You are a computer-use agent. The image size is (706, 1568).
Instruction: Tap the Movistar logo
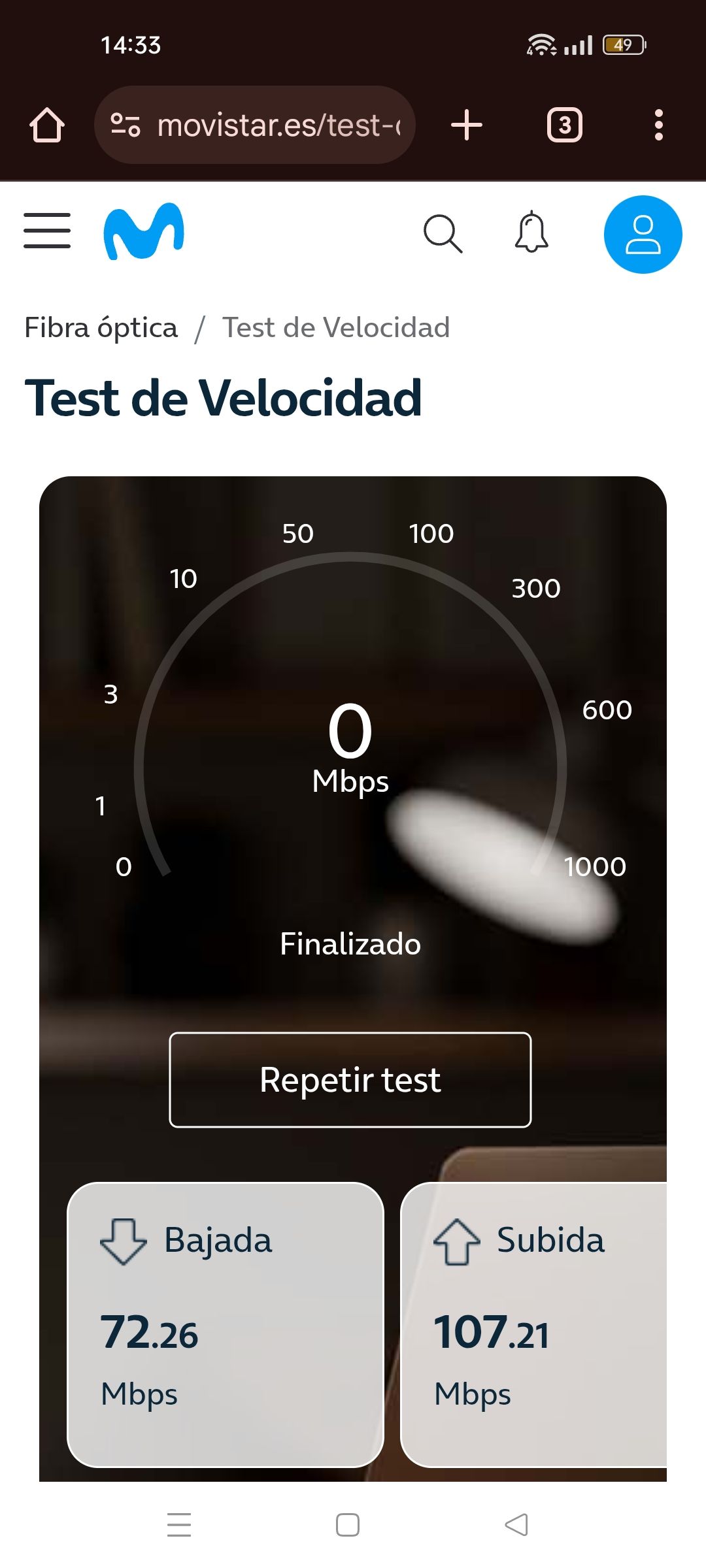coord(144,231)
